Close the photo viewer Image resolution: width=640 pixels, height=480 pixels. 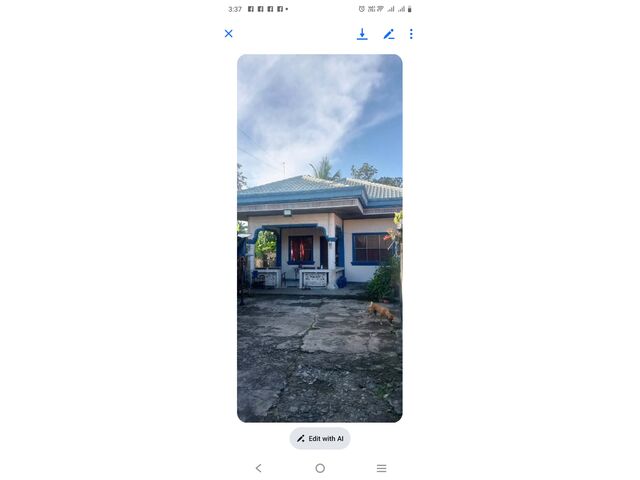coord(228,34)
